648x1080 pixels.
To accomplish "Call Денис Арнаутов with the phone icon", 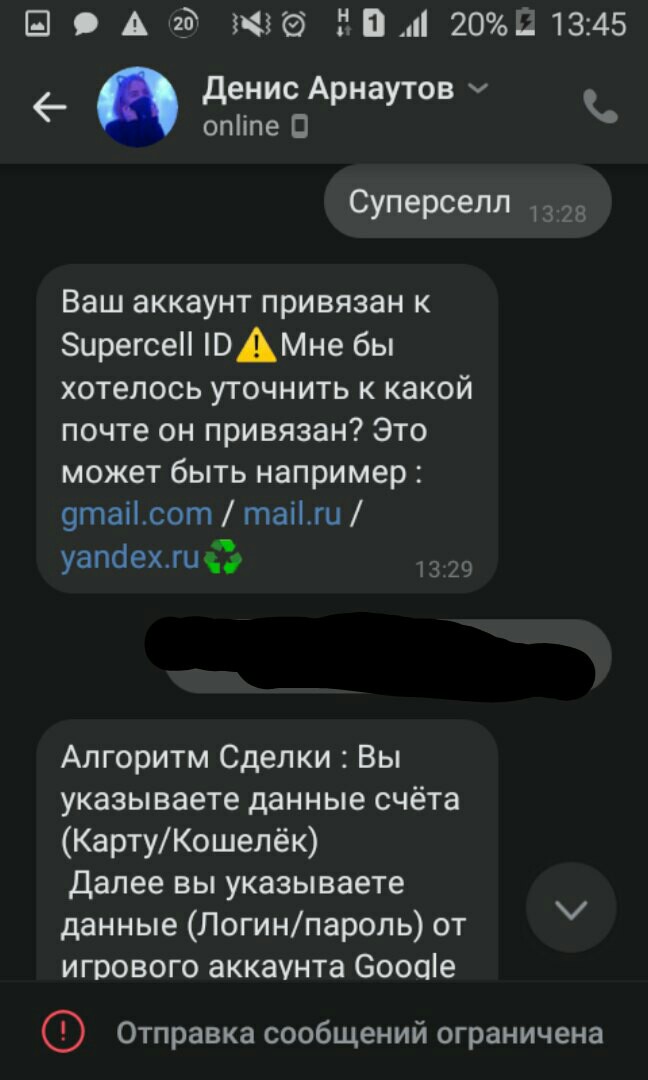I will [600, 107].
